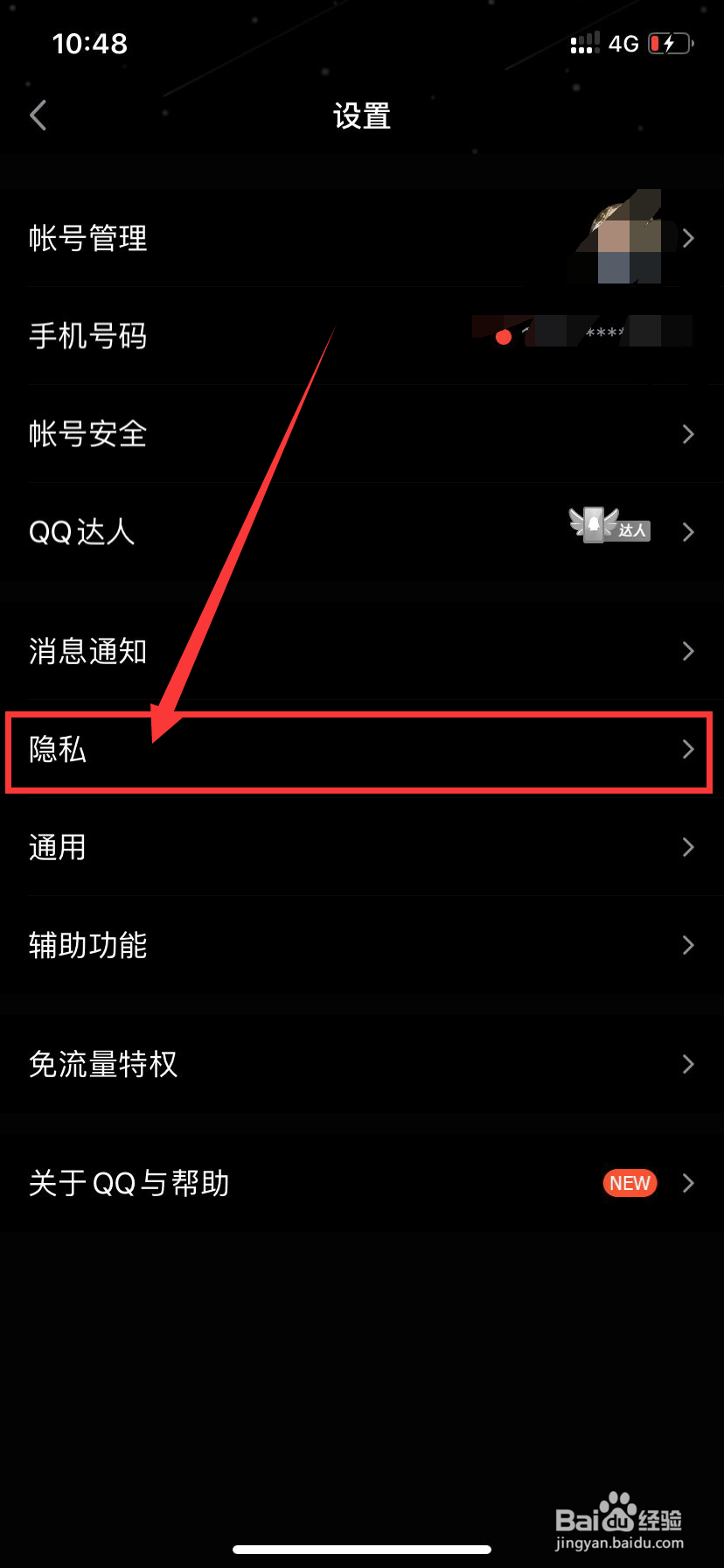Select the 手机号码 phone number row
Viewport: 724px width, 1568px height.
[x=262, y=336]
